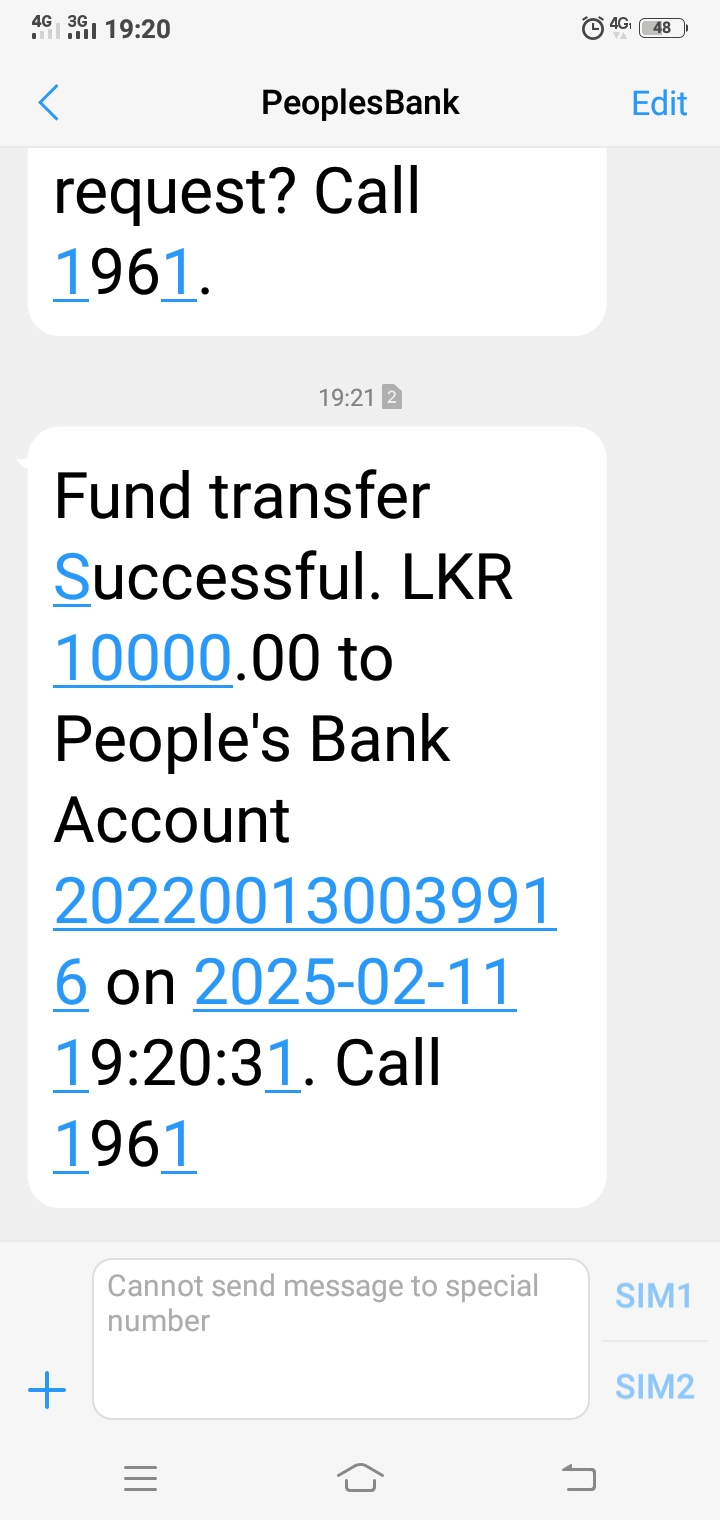Open the system recent apps menu
Viewport: 720px width, 1520px height.
coord(140,1477)
